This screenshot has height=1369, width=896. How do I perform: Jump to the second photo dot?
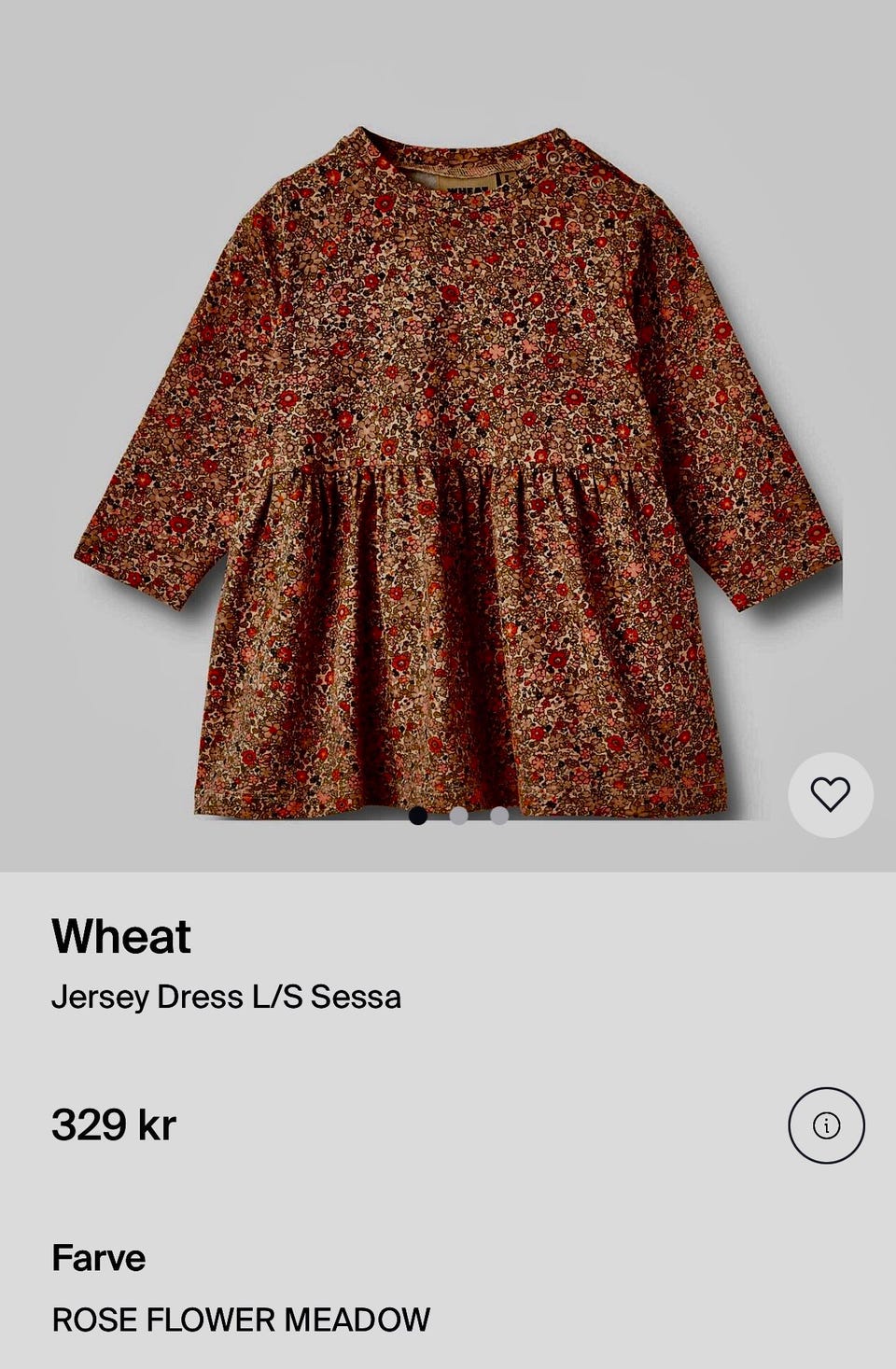pyautogui.click(x=458, y=817)
